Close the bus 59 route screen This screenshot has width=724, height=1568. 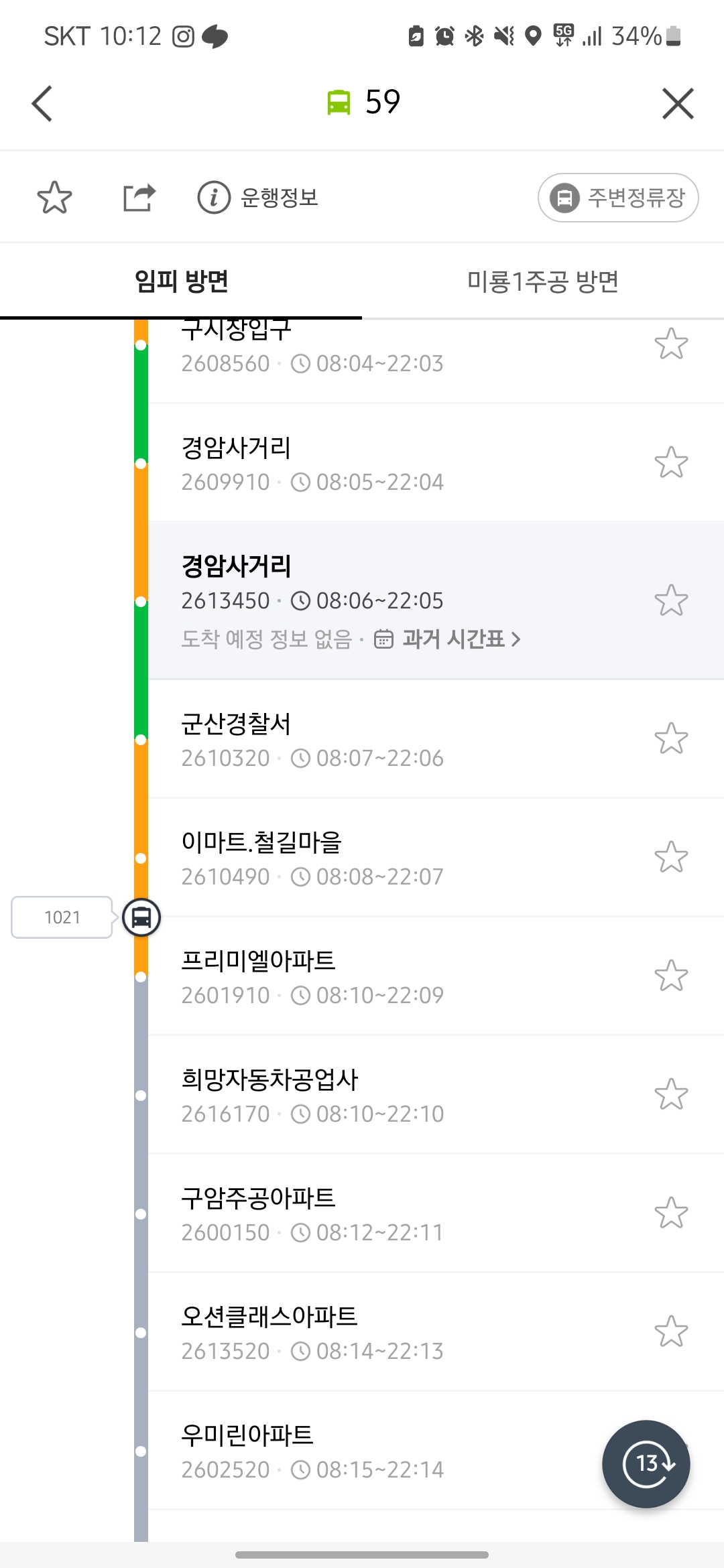coord(677,104)
